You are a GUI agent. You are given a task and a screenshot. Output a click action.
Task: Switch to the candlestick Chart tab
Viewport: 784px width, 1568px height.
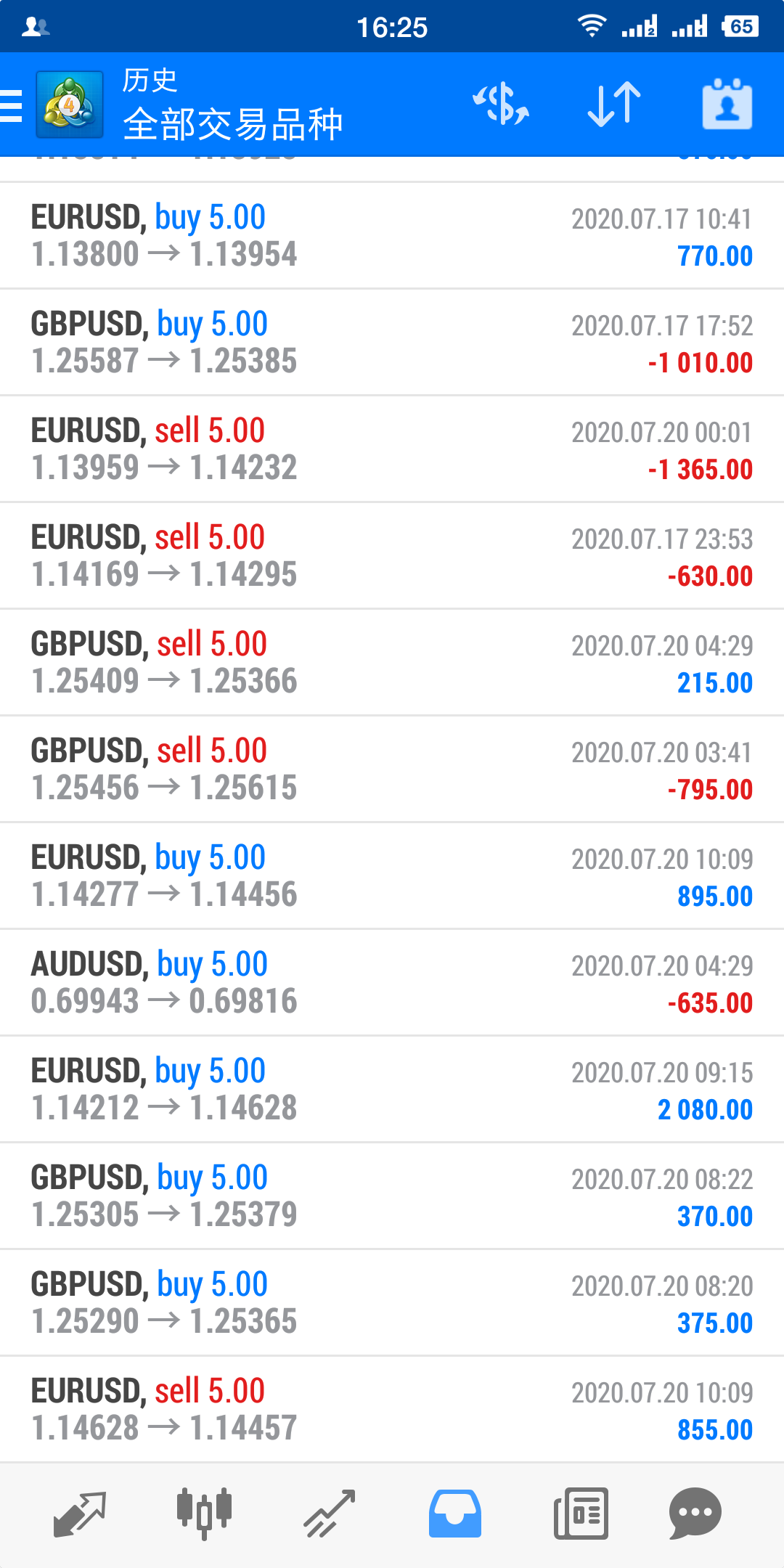point(205,1514)
